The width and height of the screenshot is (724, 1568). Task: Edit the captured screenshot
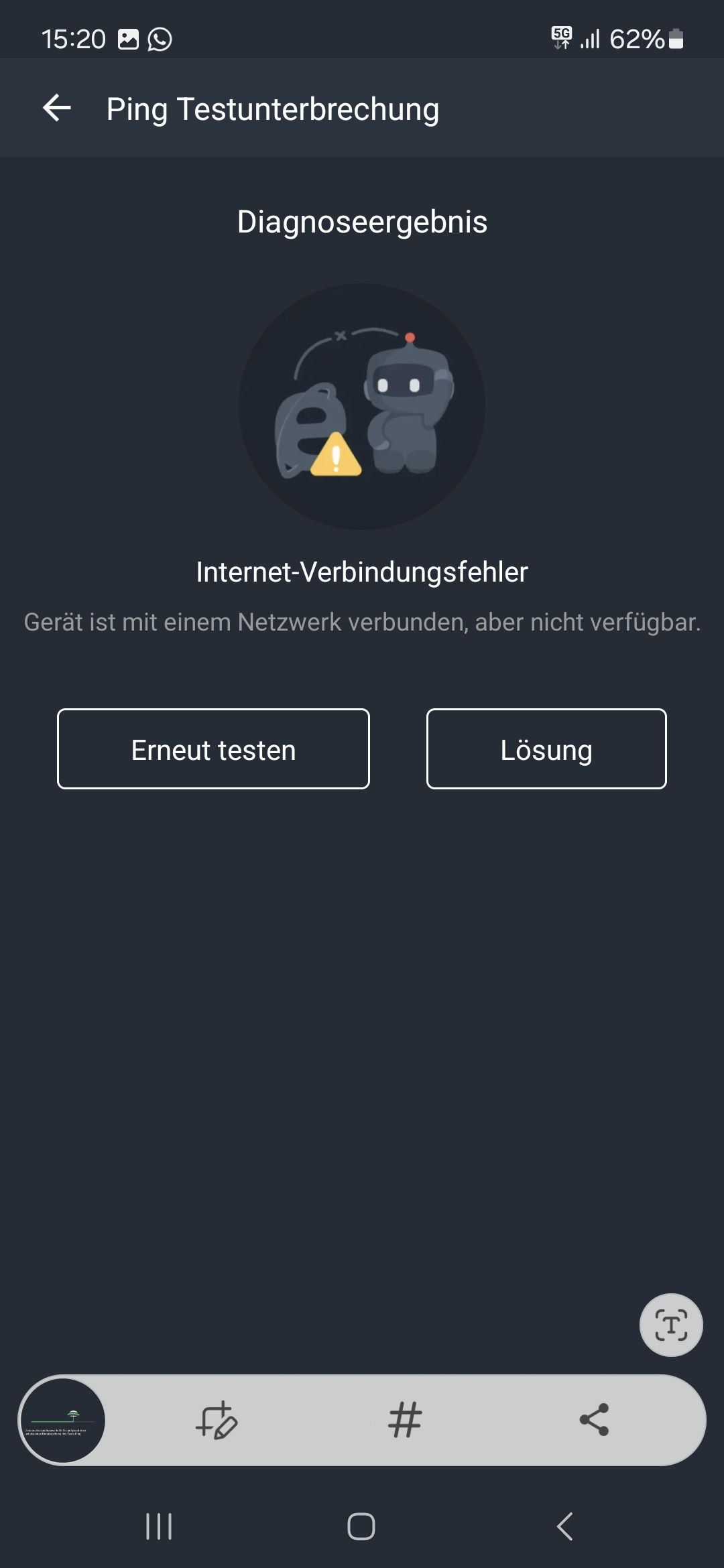217,1420
